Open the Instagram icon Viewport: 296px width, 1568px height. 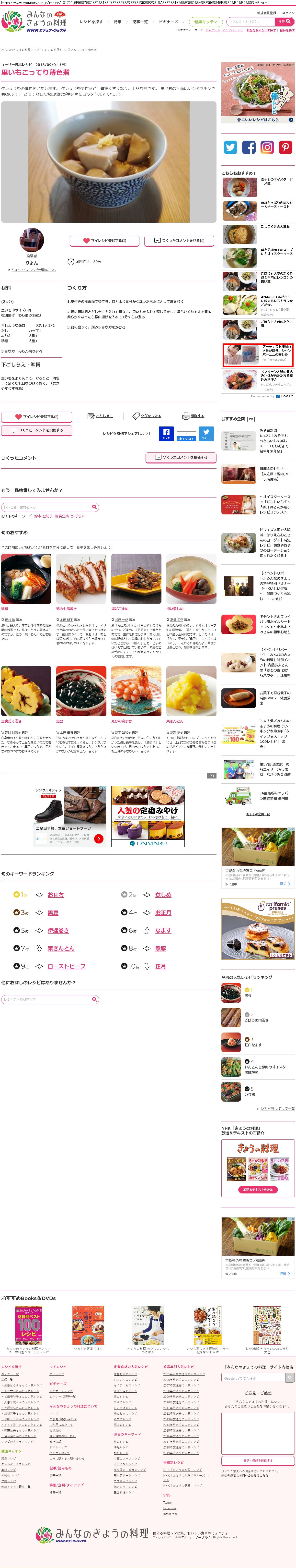267,147
